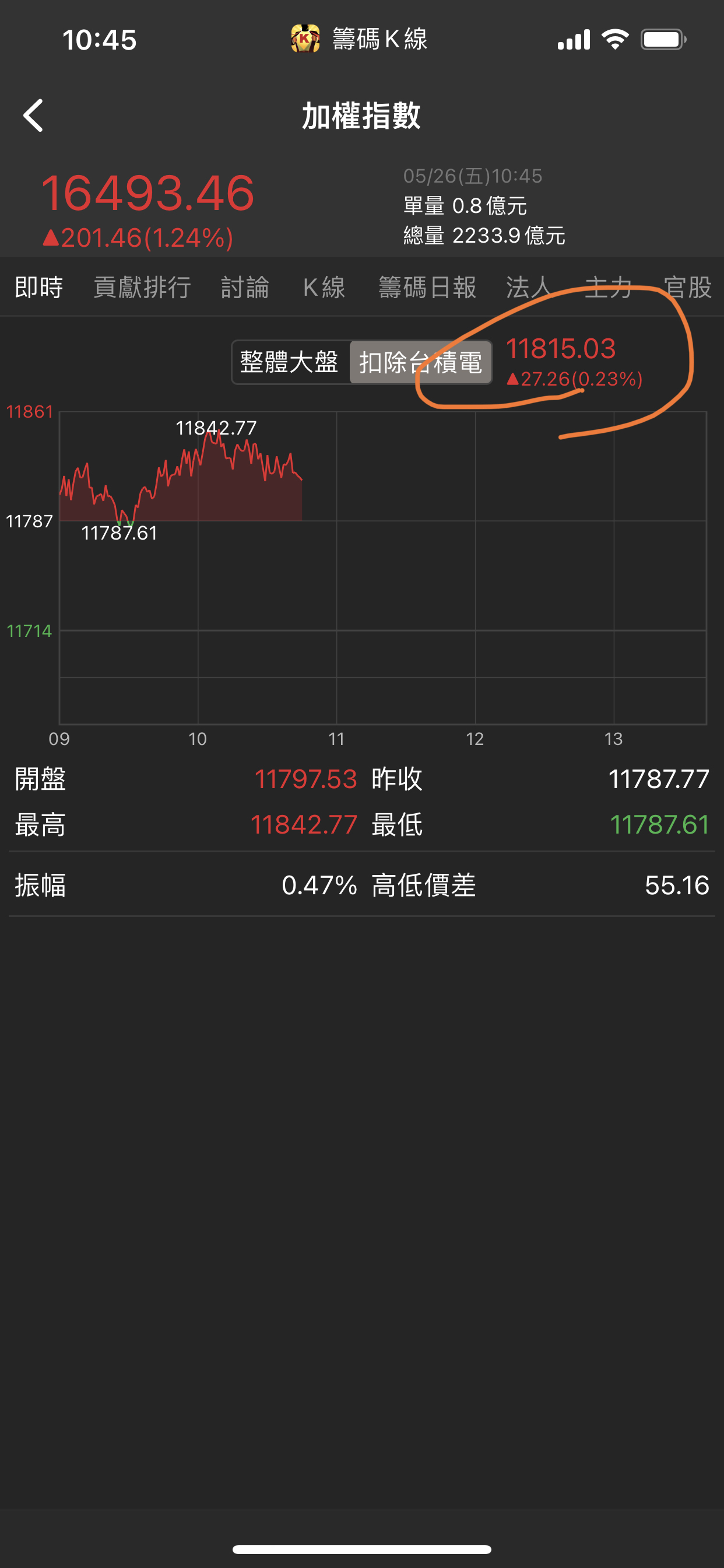
Task: View the K線 tab
Action: point(324,288)
